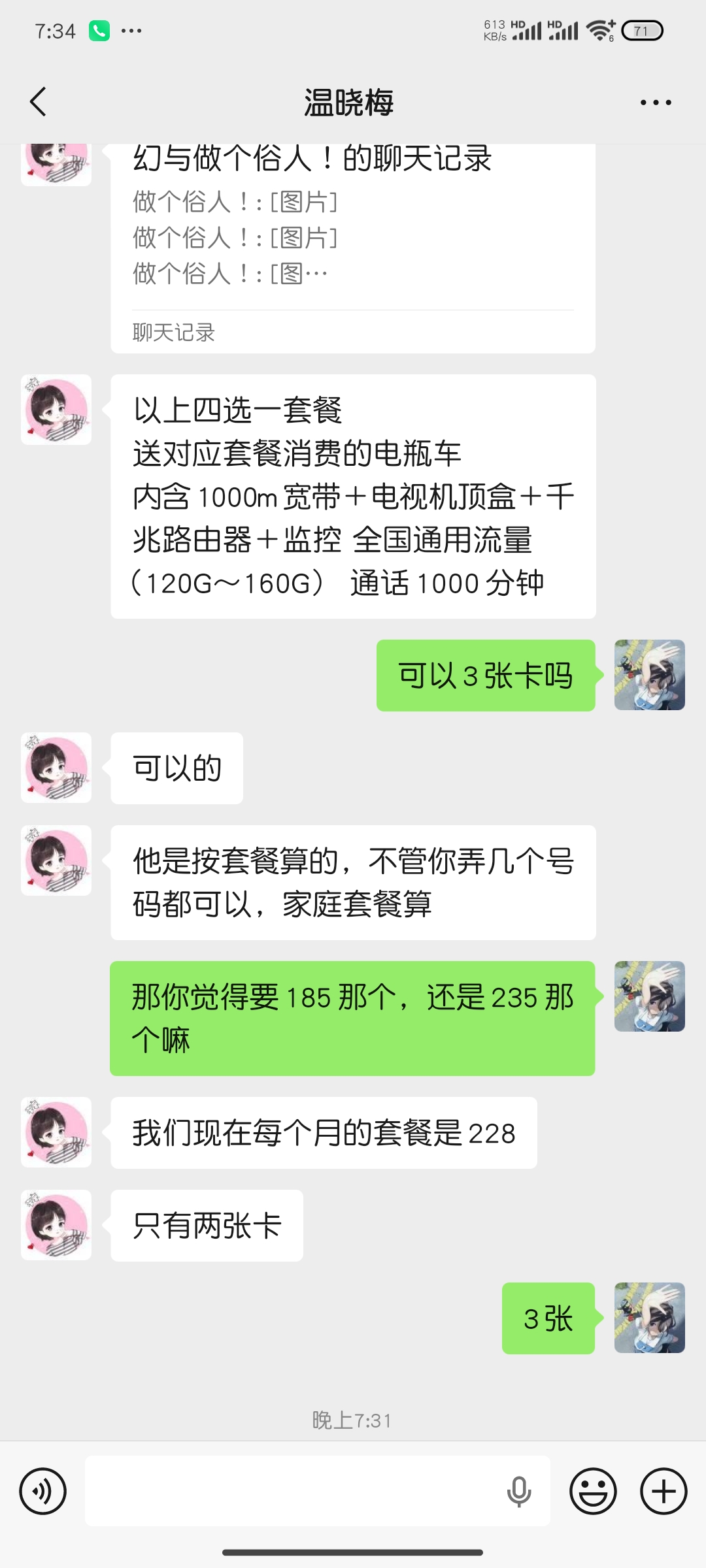Tap the ongoing call indicator in status bar
The height and width of the screenshot is (1568, 706).
[x=98, y=29]
